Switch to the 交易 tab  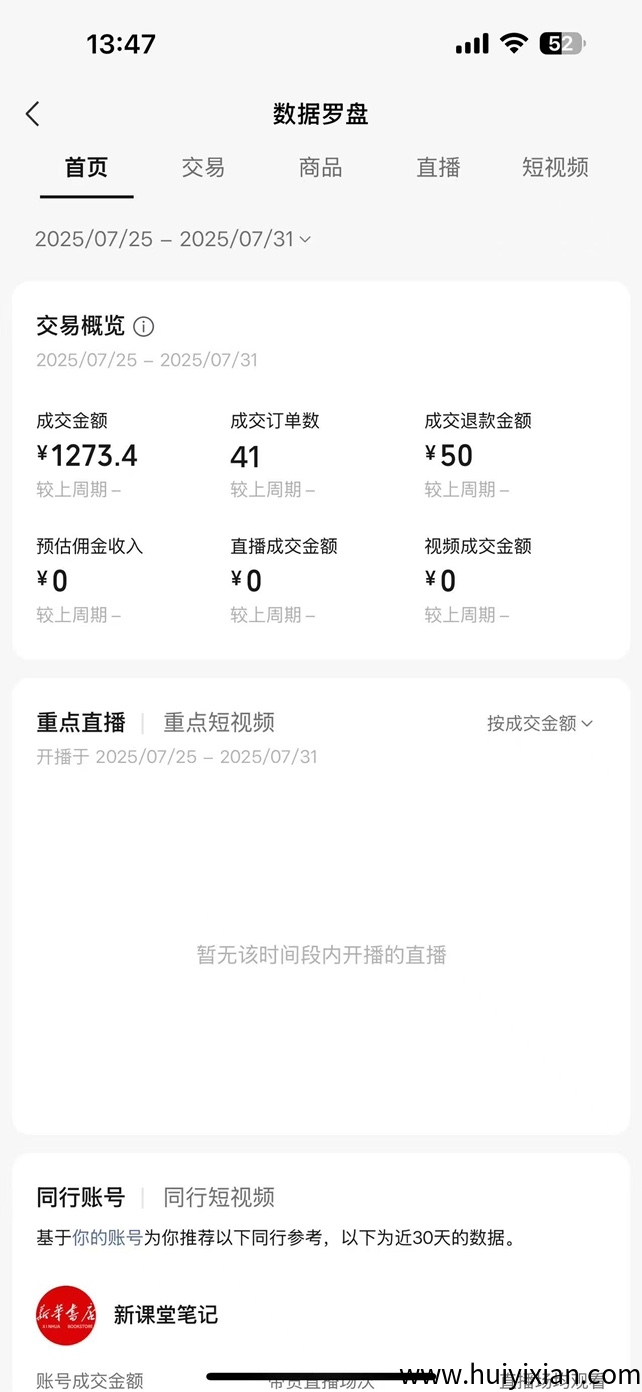pyautogui.click(x=203, y=168)
